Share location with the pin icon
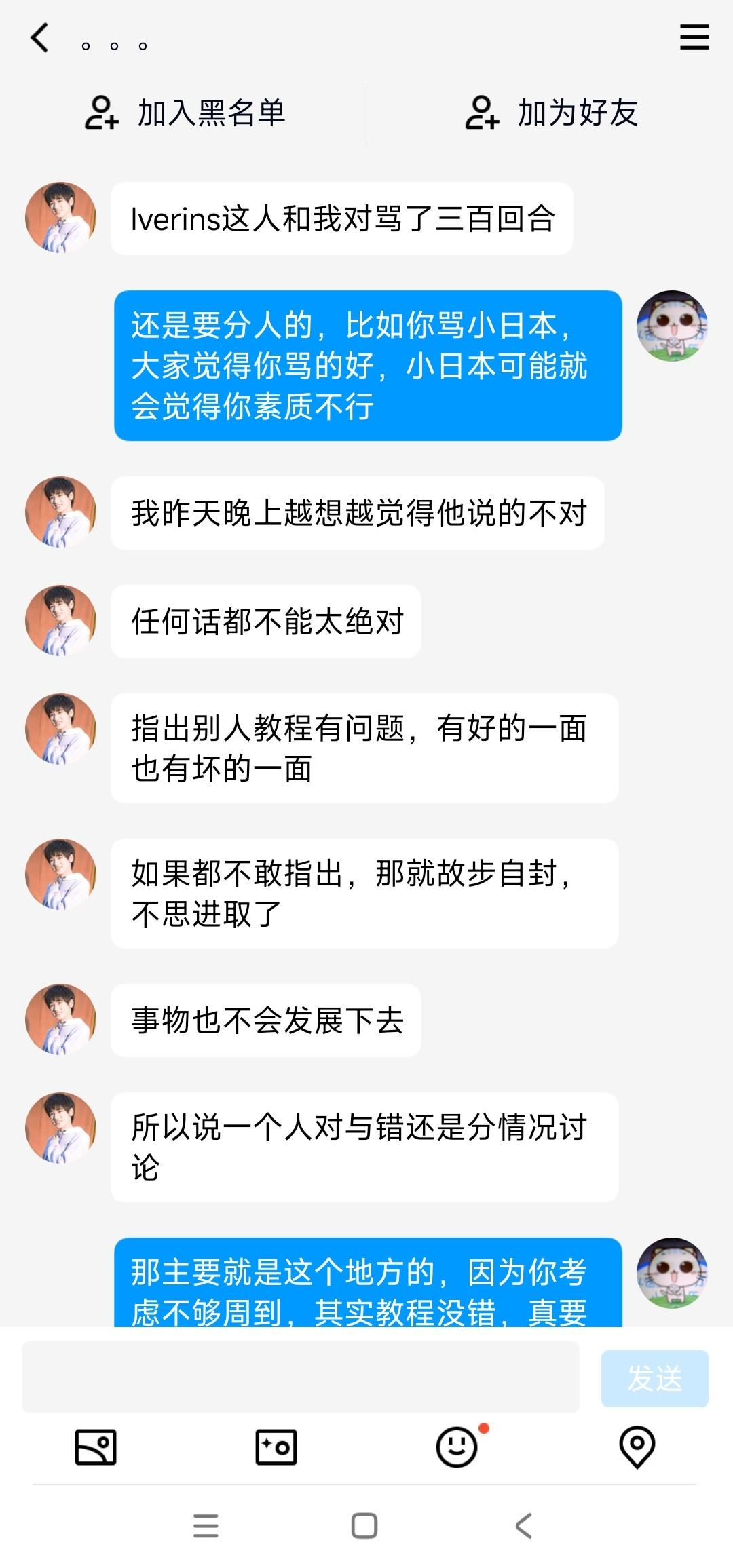 (x=637, y=1447)
